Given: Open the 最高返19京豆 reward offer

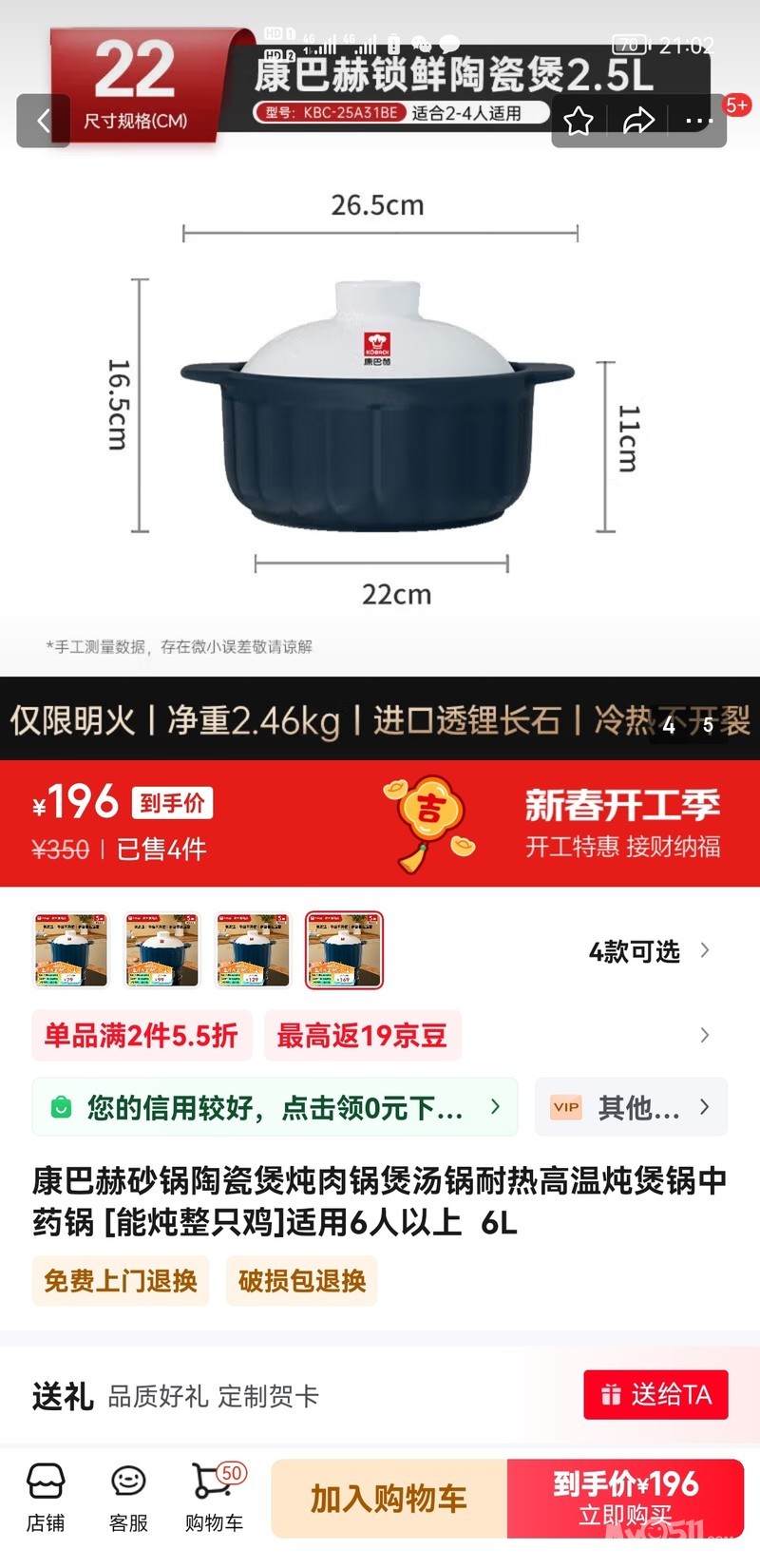Looking at the screenshot, I should [x=362, y=1035].
